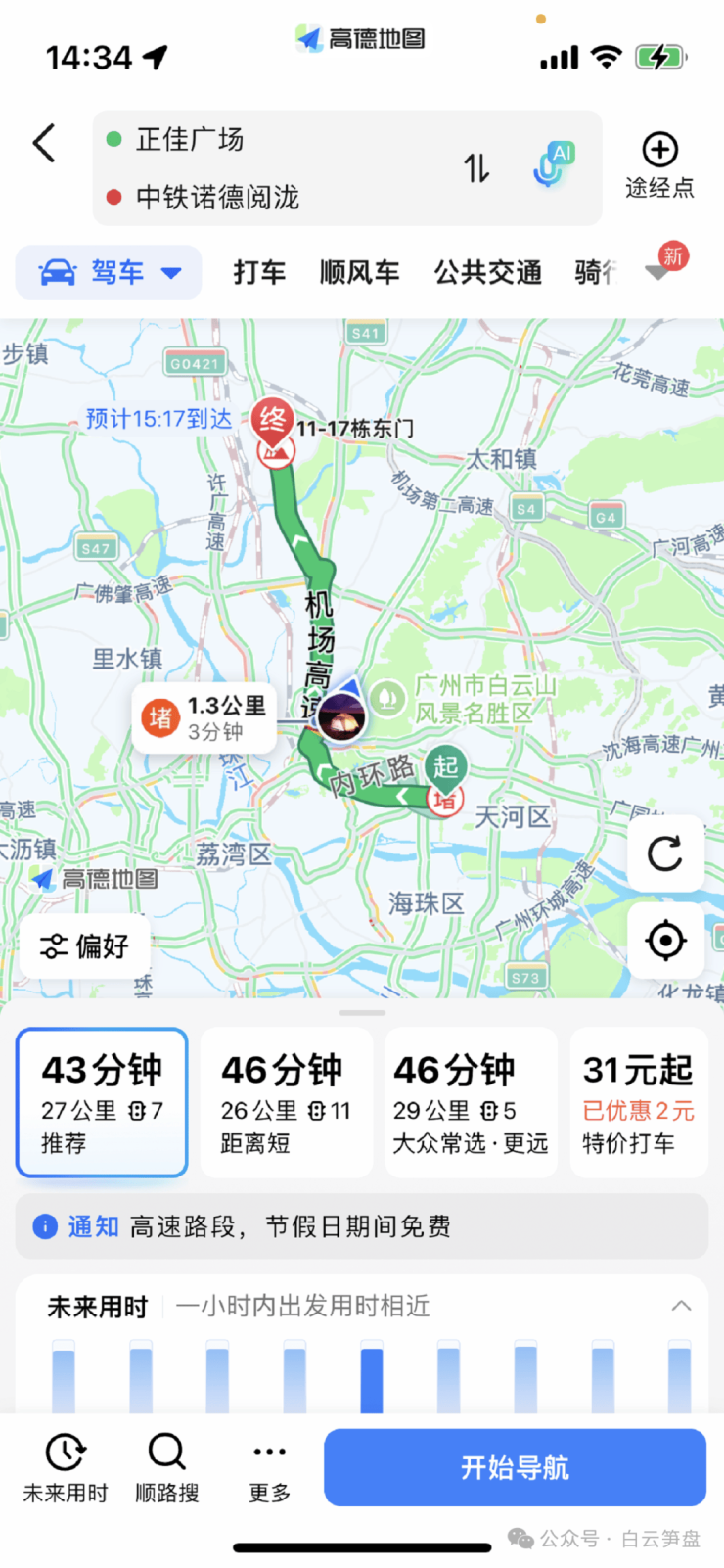Add a waypoint with 途经点
The image size is (724, 1568).
coord(659,164)
